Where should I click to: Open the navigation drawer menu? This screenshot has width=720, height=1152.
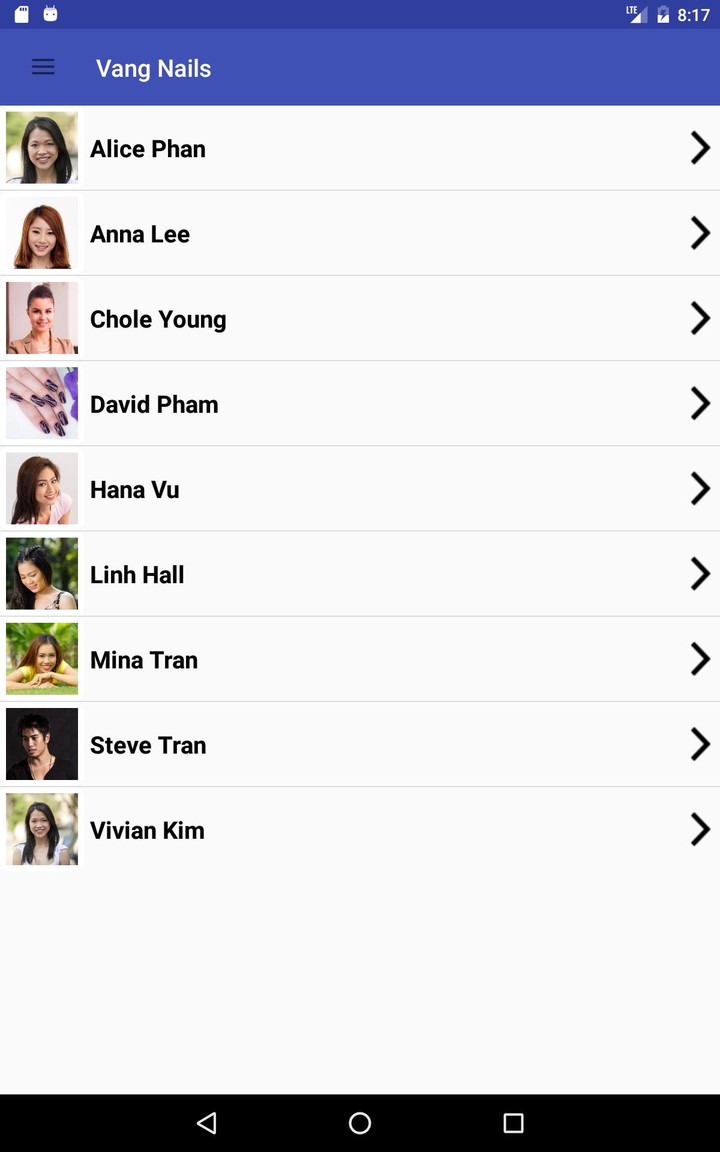pos(42,67)
